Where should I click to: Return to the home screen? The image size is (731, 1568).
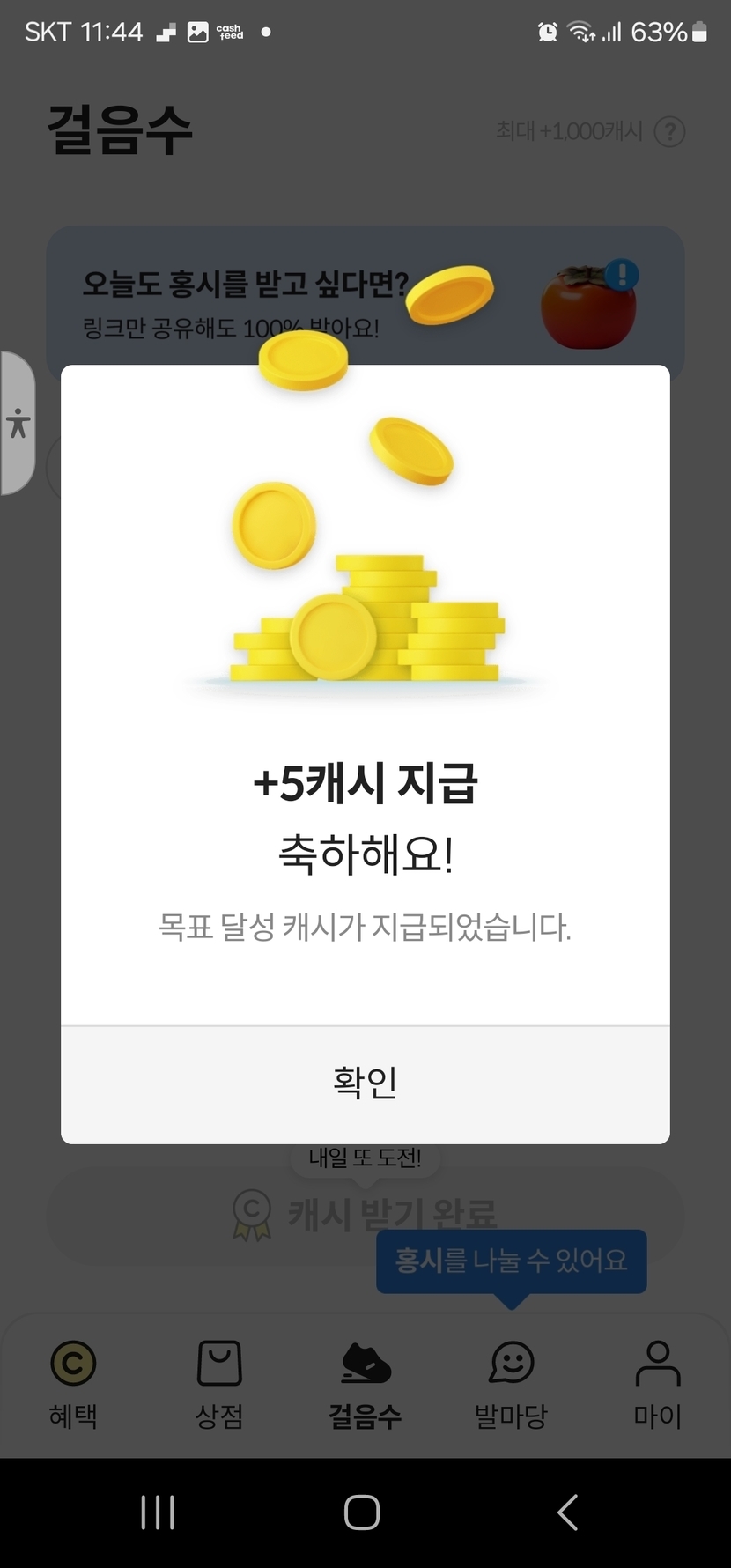(362, 1513)
